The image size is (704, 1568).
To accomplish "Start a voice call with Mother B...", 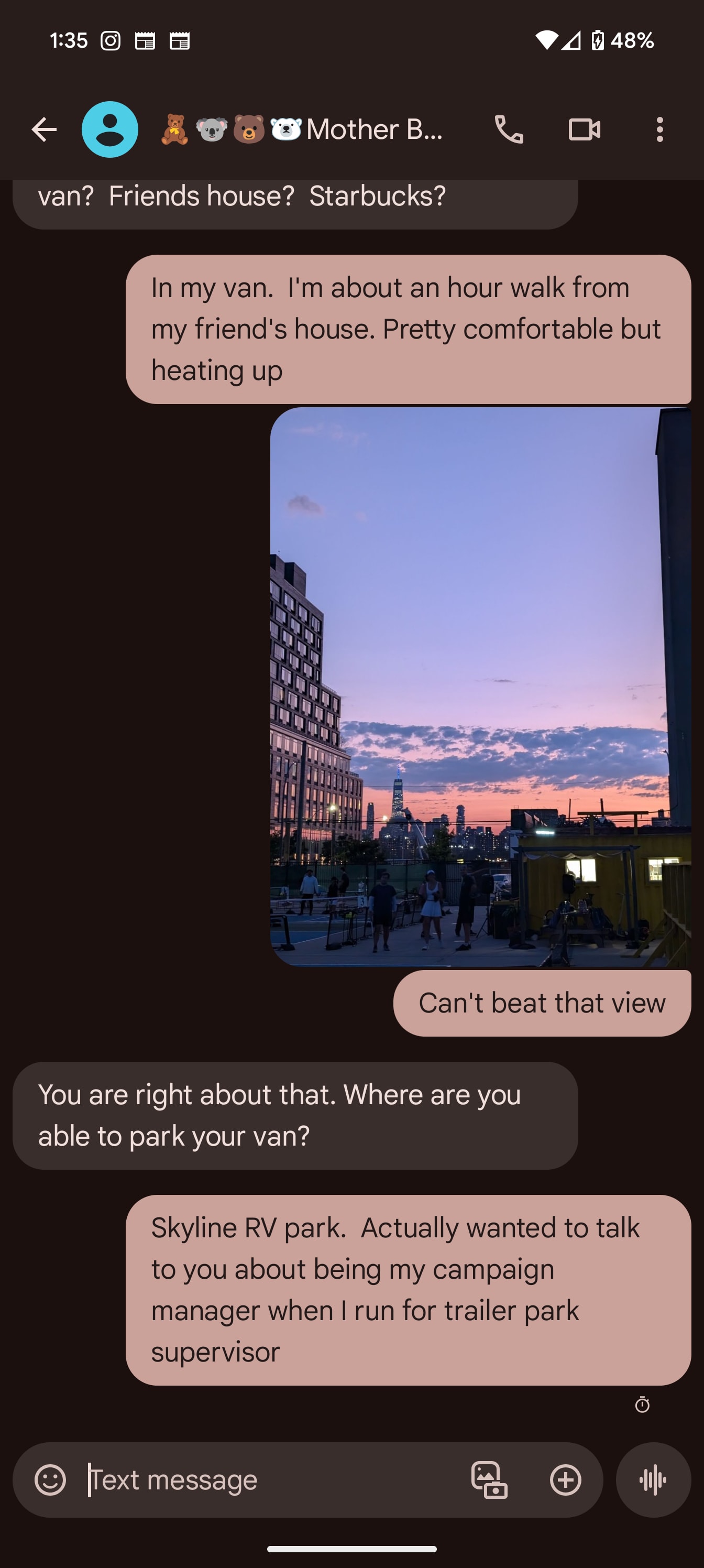I will (509, 129).
